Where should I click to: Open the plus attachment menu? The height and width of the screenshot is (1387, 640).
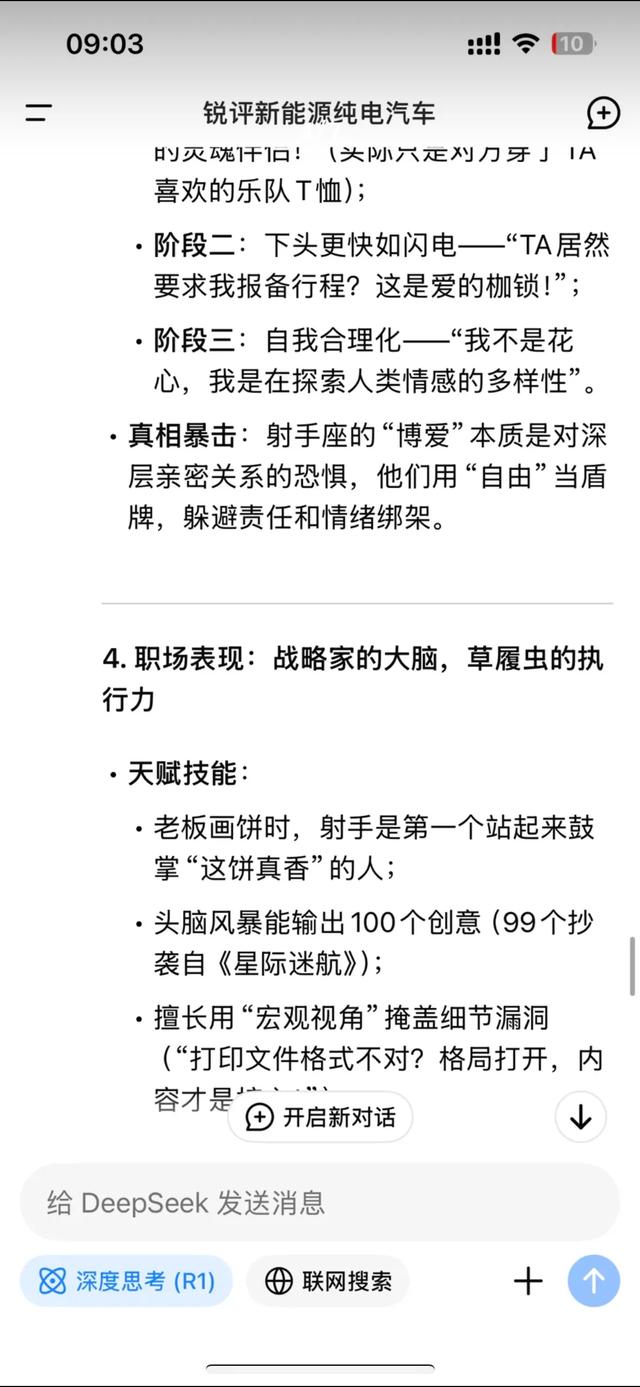[527, 1281]
